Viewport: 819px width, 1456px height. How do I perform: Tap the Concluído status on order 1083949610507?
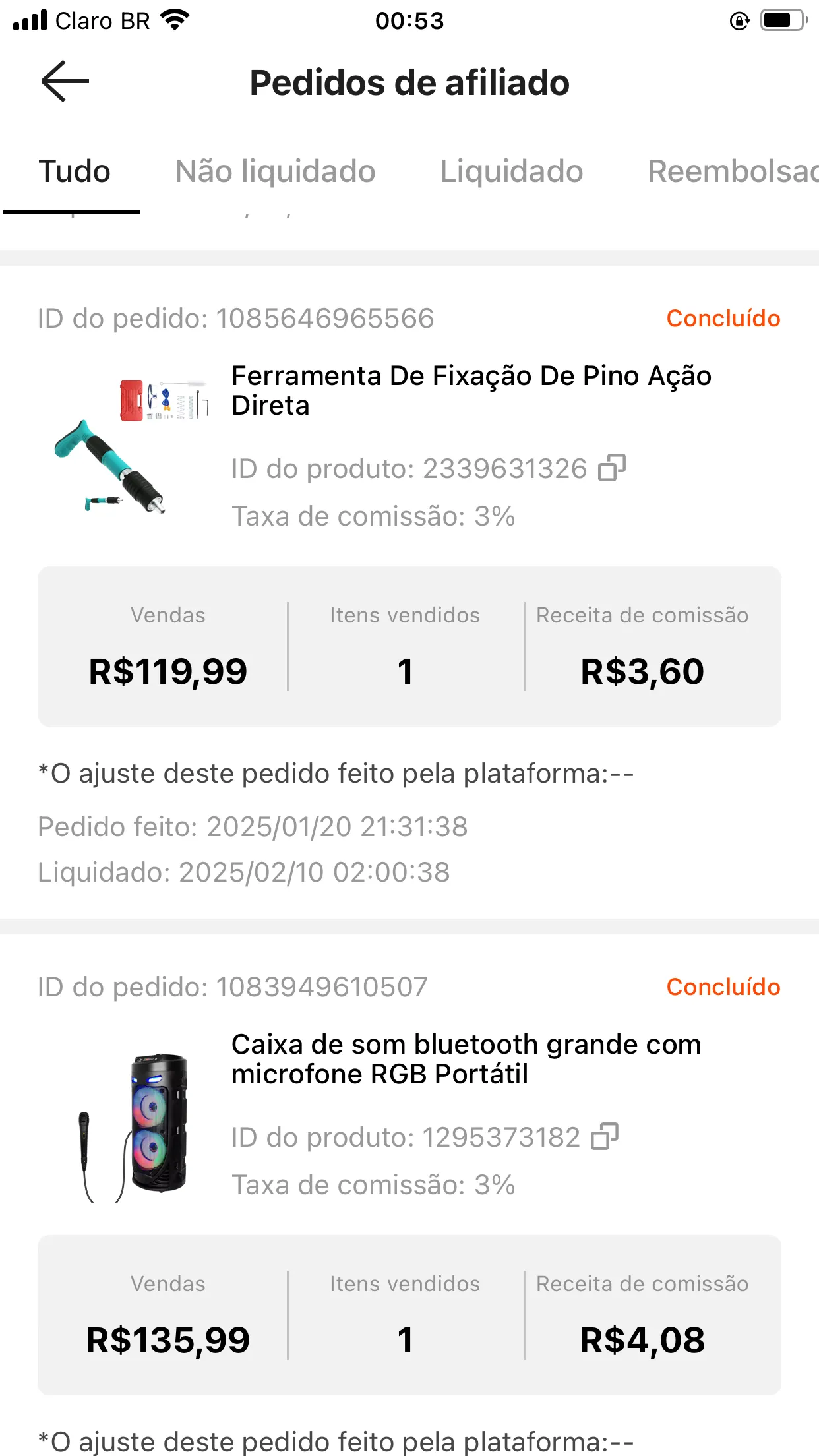pos(723,987)
